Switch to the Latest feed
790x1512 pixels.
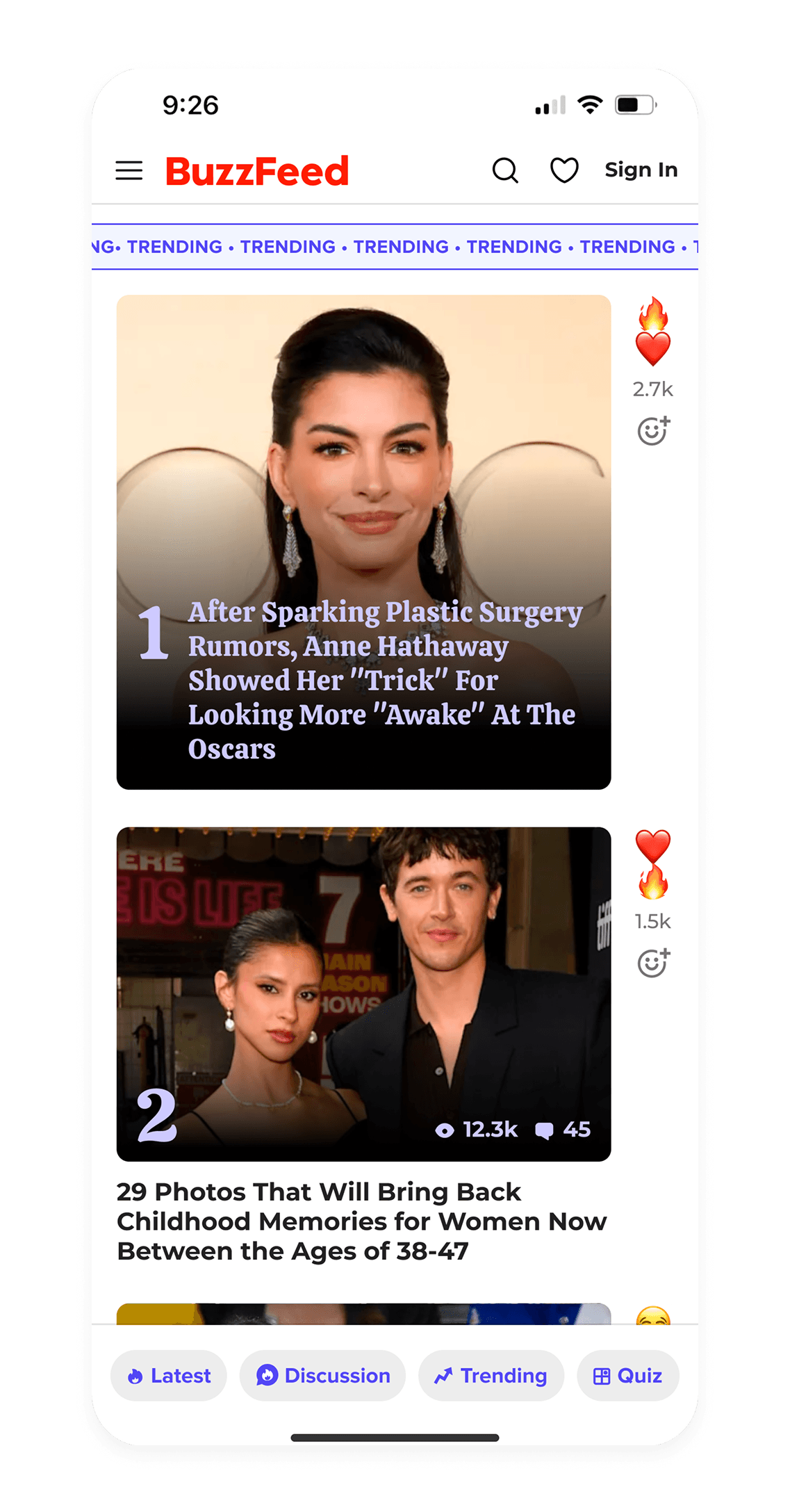(168, 1376)
